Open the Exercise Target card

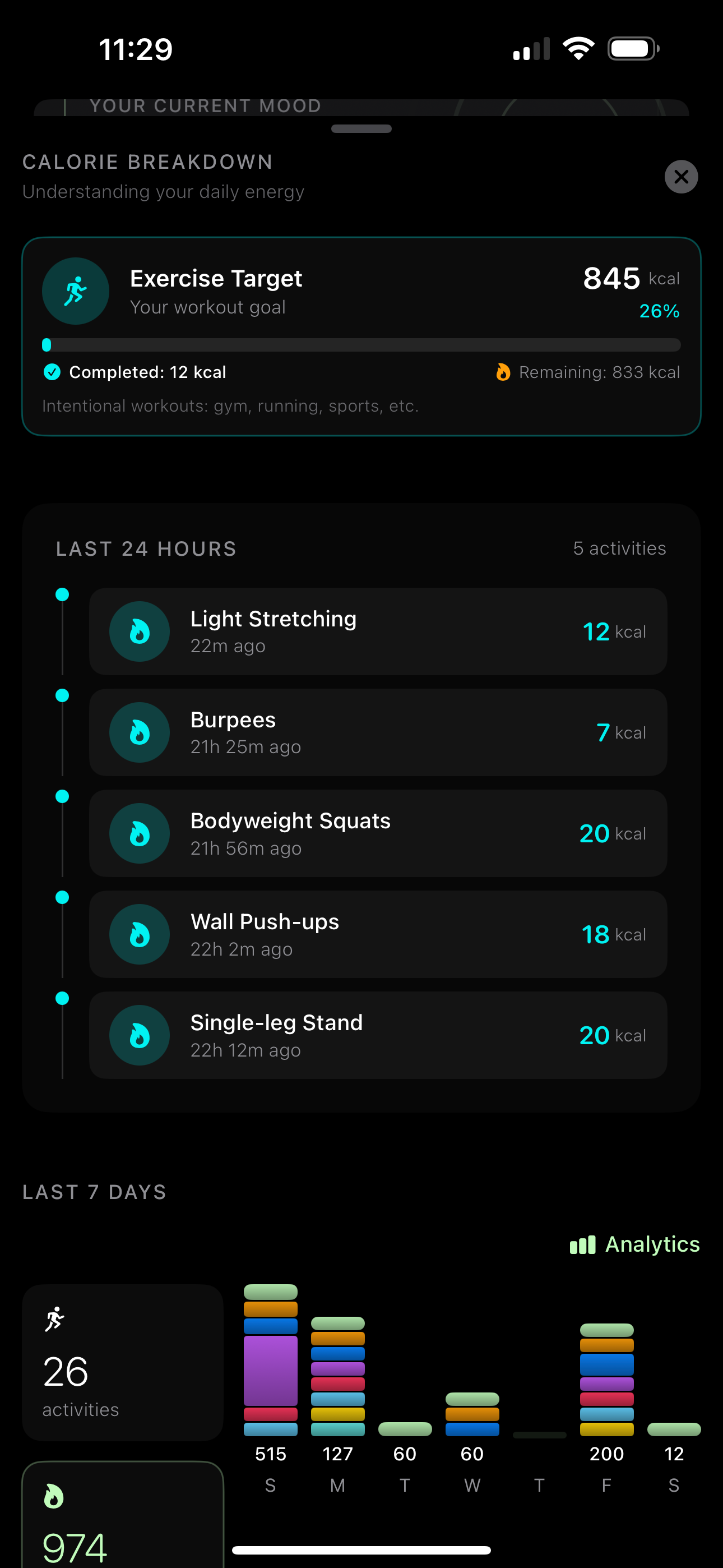[361, 336]
